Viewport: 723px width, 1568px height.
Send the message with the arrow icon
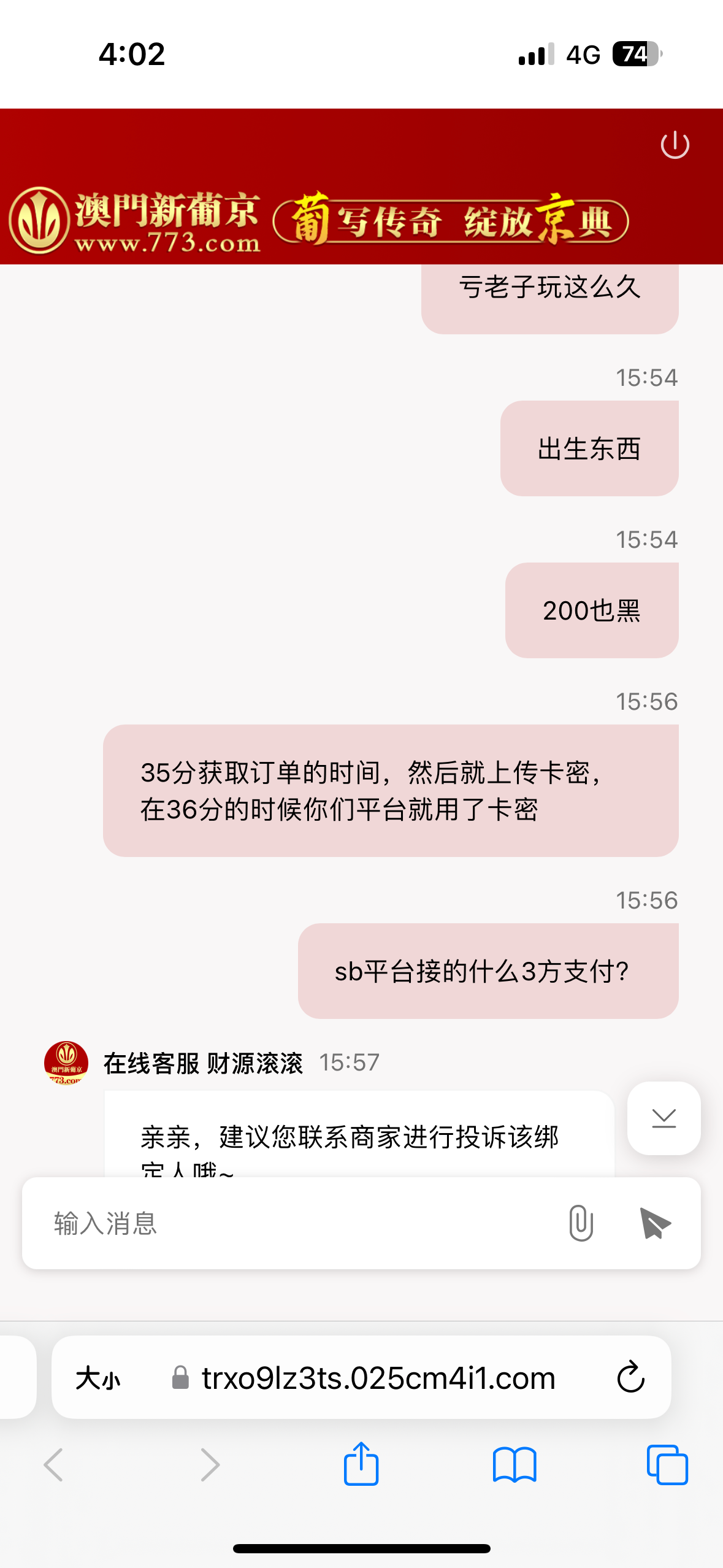[654, 1223]
